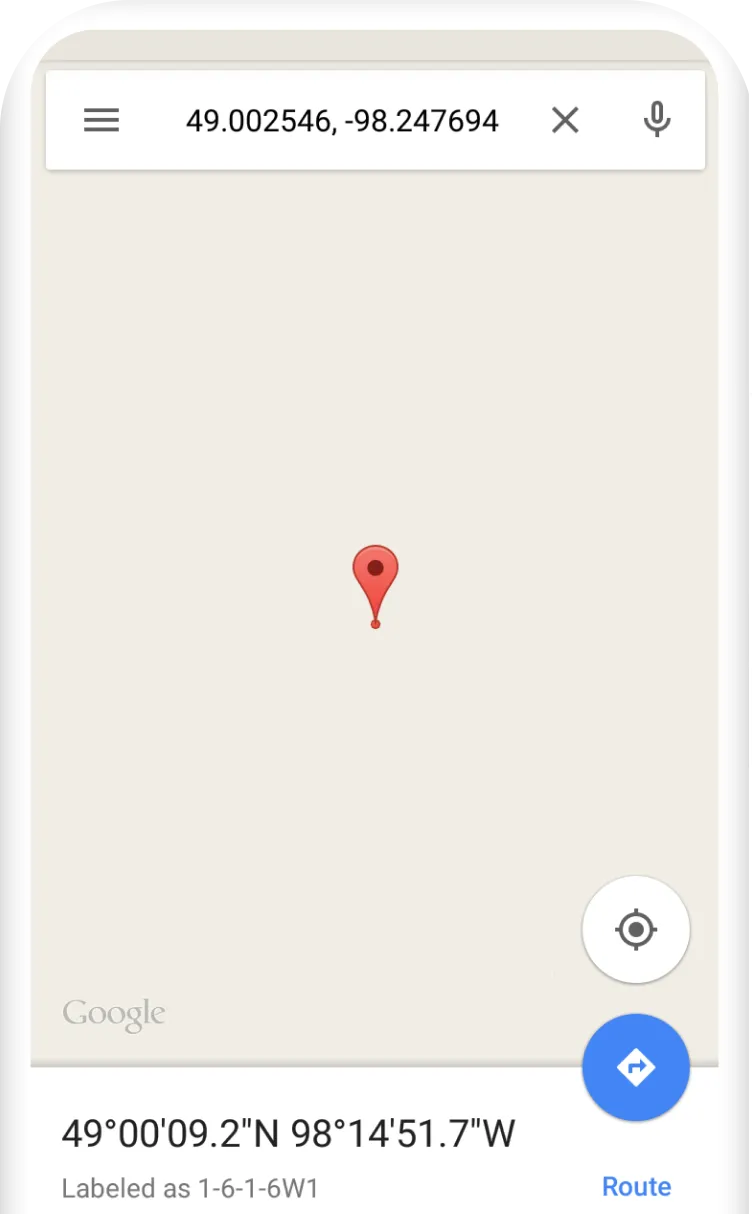This screenshot has height=1214, width=754.
Task: Center the map on your current location
Action: (x=636, y=930)
